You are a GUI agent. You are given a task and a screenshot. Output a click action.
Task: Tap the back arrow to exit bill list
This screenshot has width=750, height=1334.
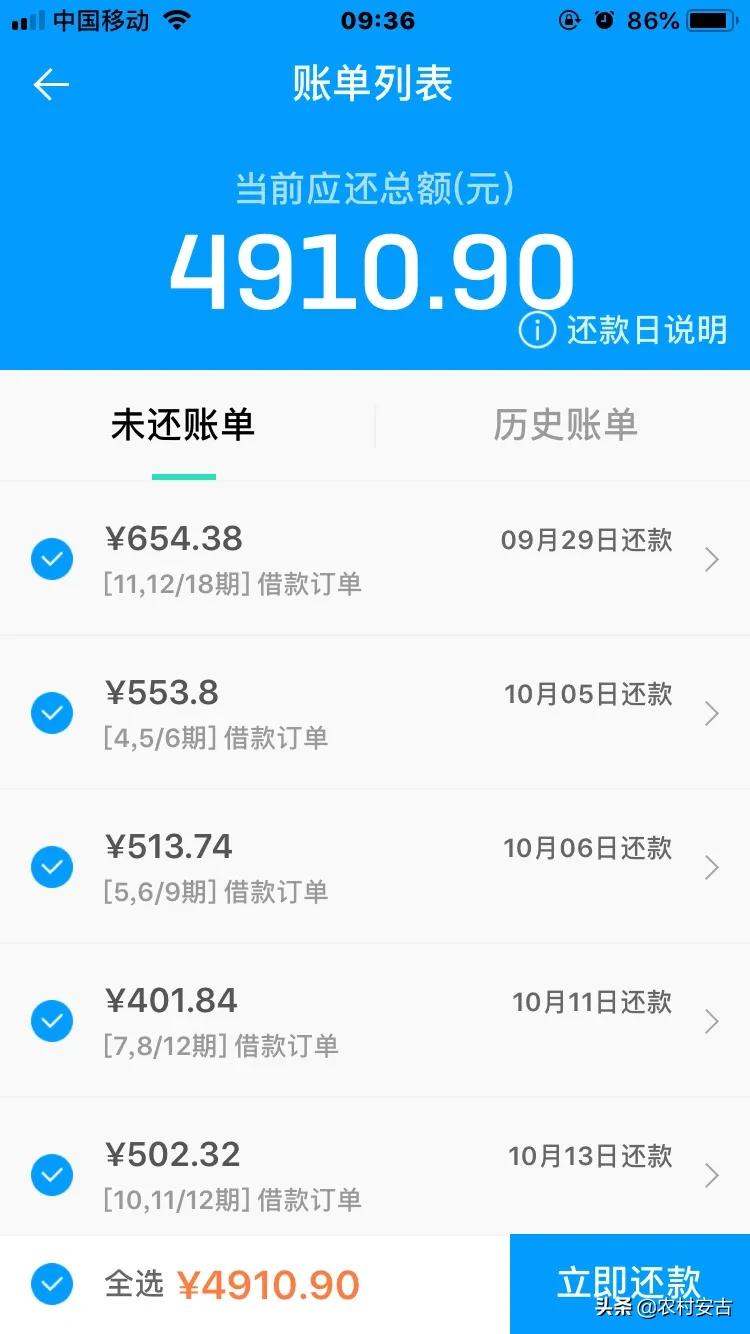[52, 84]
